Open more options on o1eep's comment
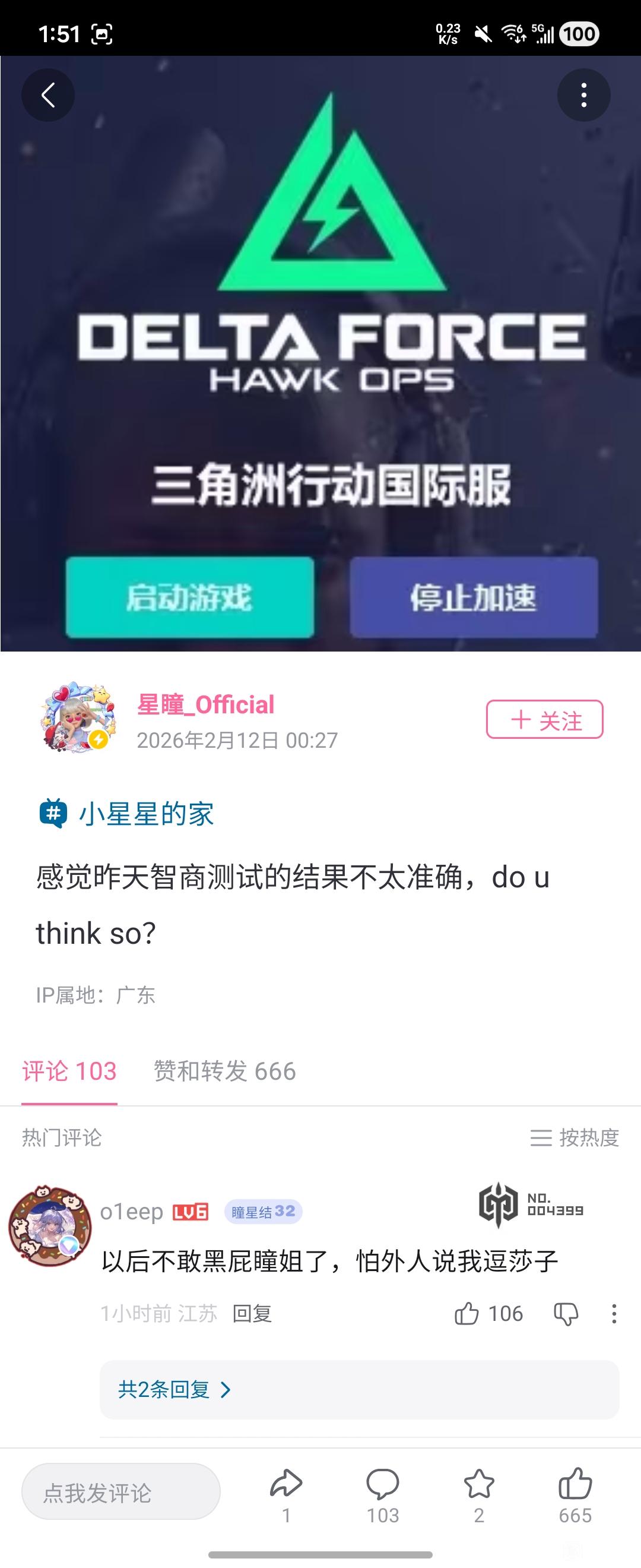The width and height of the screenshot is (641, 1568). pyautogui.click(x=614, y=1314)
